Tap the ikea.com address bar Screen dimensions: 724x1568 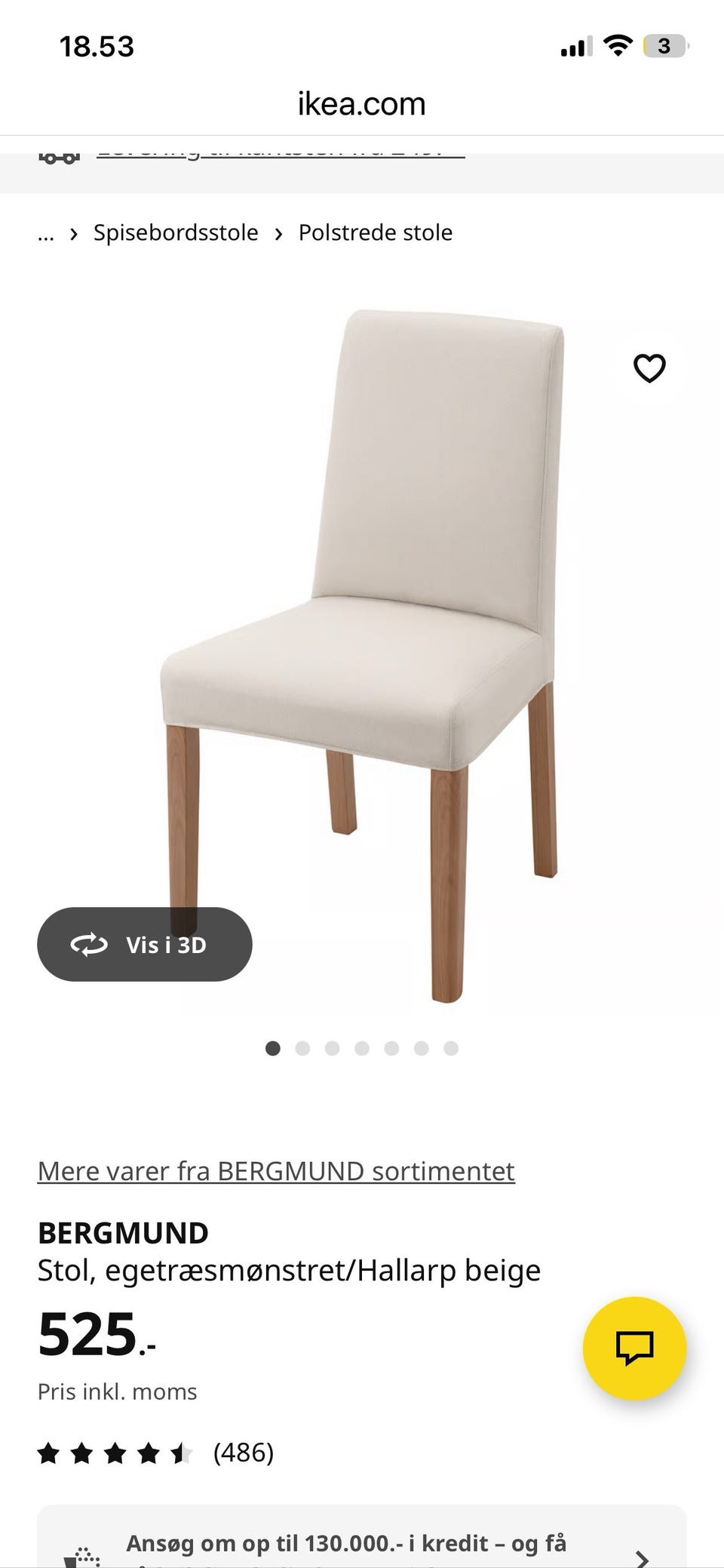362,104
